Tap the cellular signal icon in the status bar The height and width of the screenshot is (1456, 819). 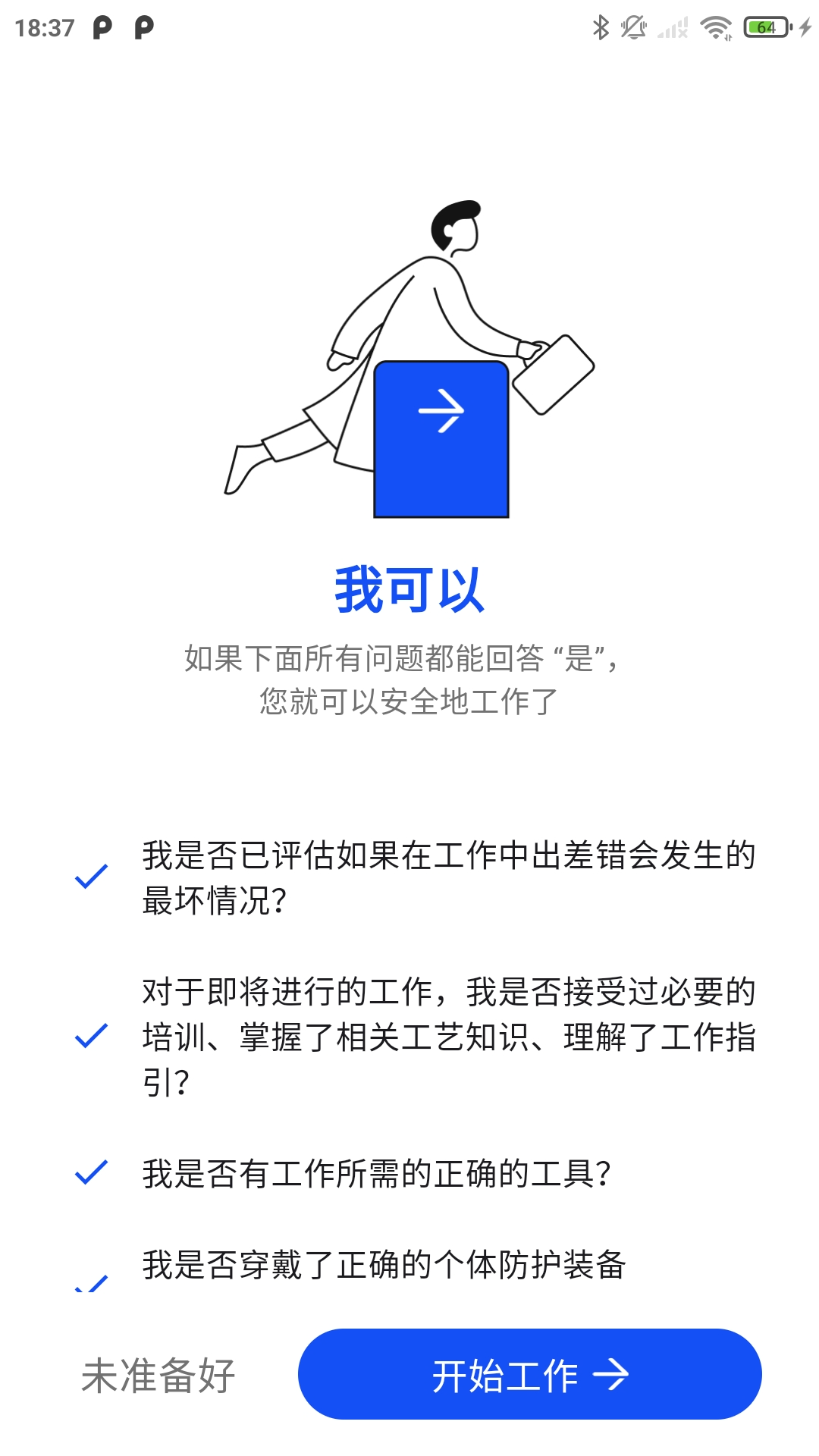(x=673, y=27)
